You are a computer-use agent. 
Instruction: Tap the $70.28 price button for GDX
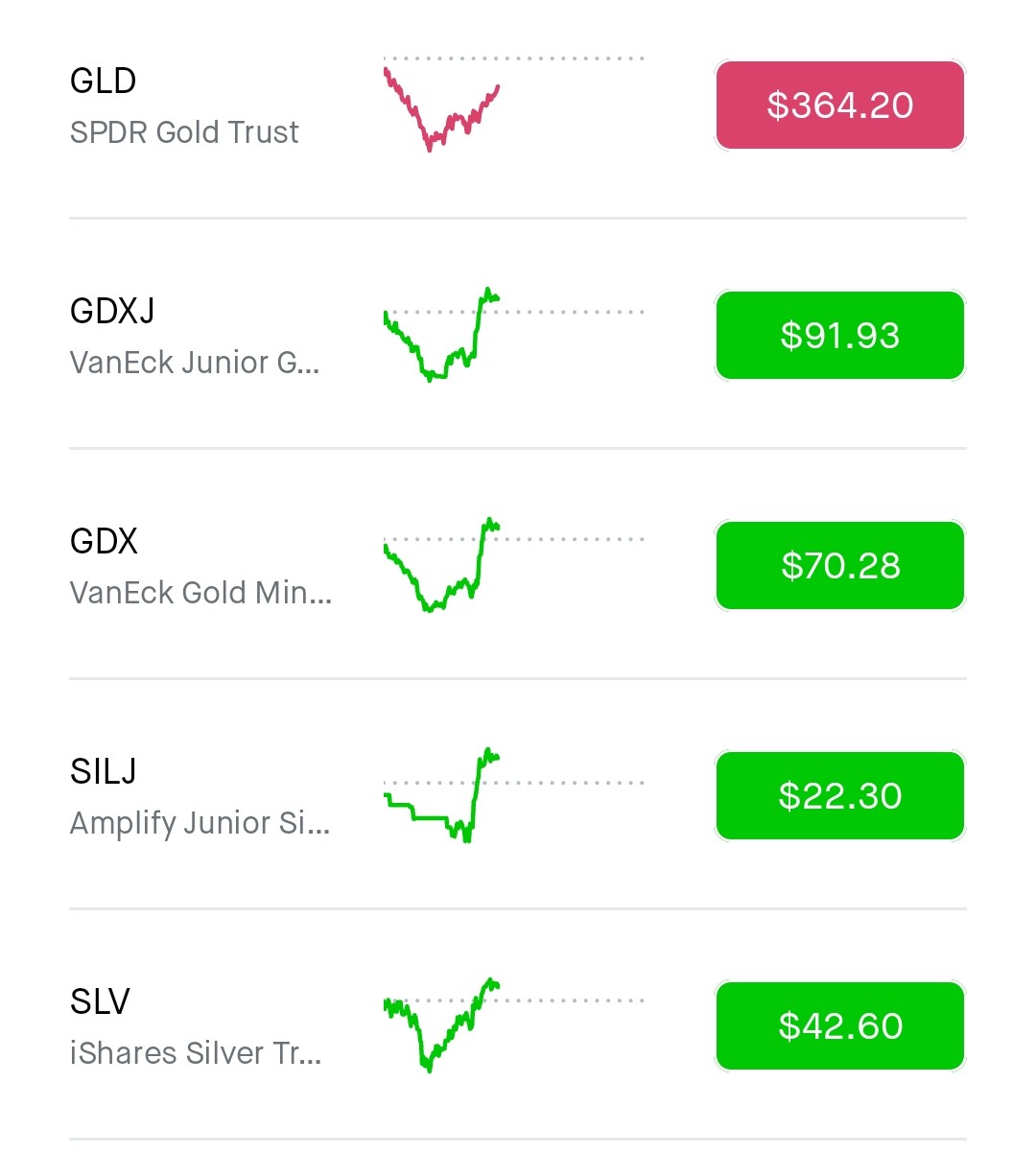pyautogui.click(x=839, y=566)
